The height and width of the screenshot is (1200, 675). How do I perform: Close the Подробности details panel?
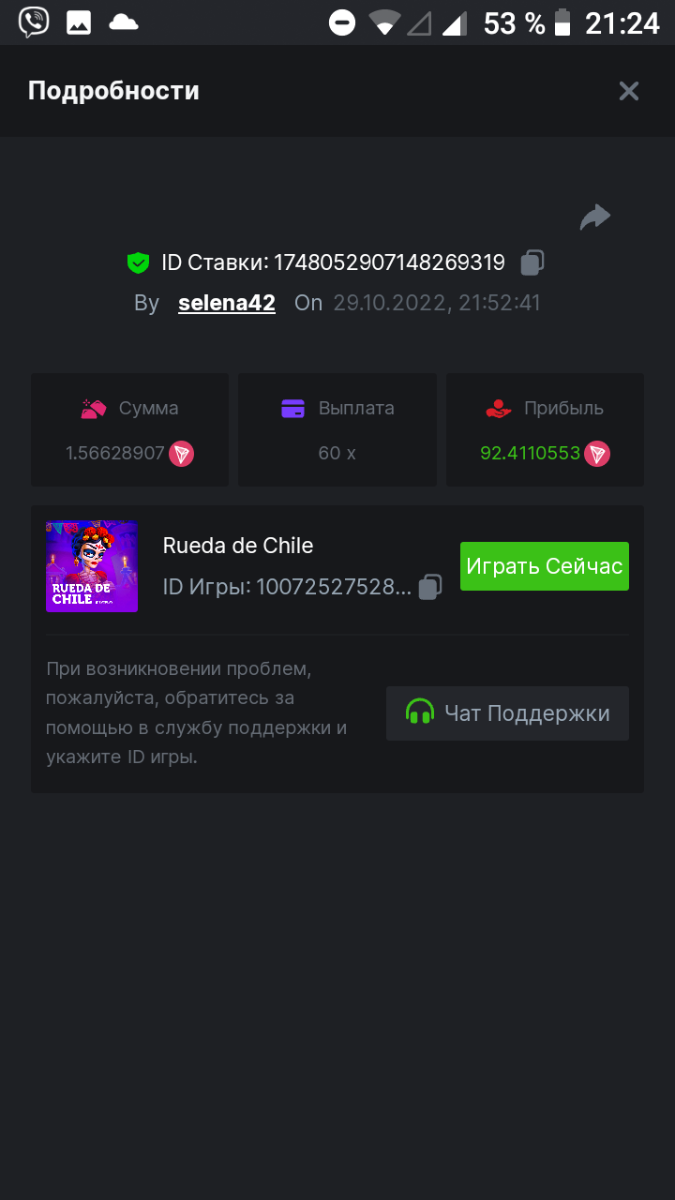[628, 91]
